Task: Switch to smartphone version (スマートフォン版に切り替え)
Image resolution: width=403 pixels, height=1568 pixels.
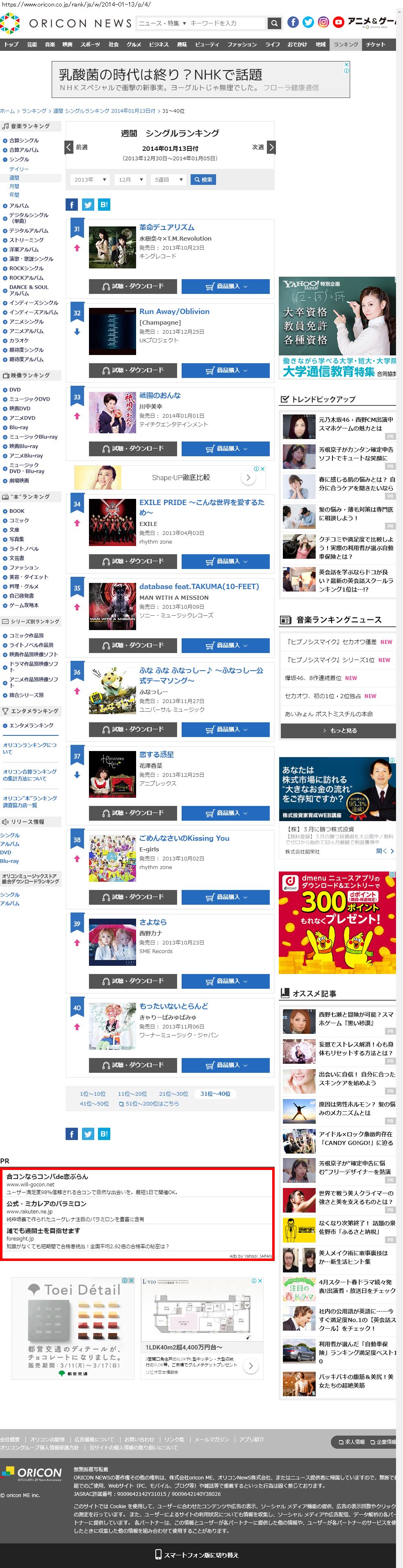Action: [197, 1554]
